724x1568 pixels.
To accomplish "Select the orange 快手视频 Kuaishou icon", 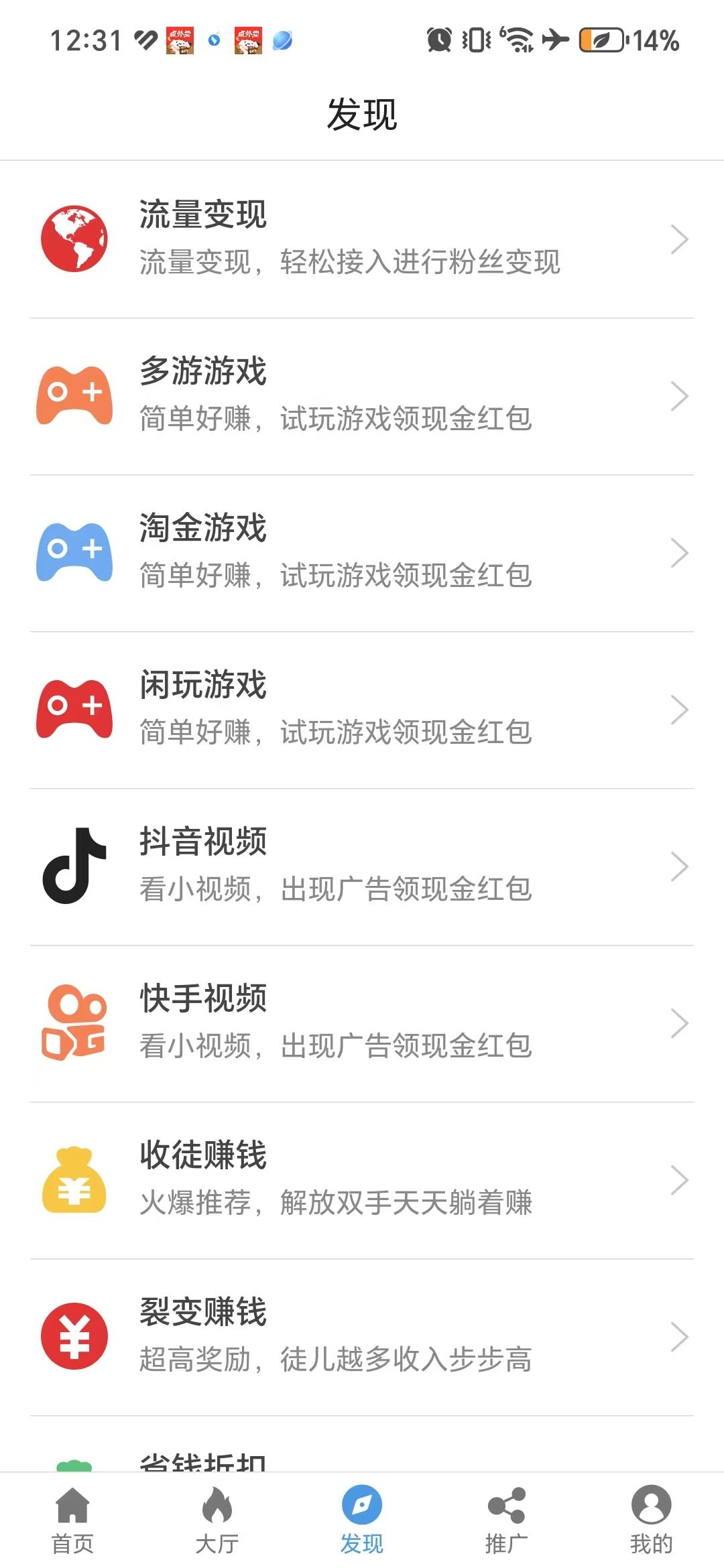I will 75,1021.
